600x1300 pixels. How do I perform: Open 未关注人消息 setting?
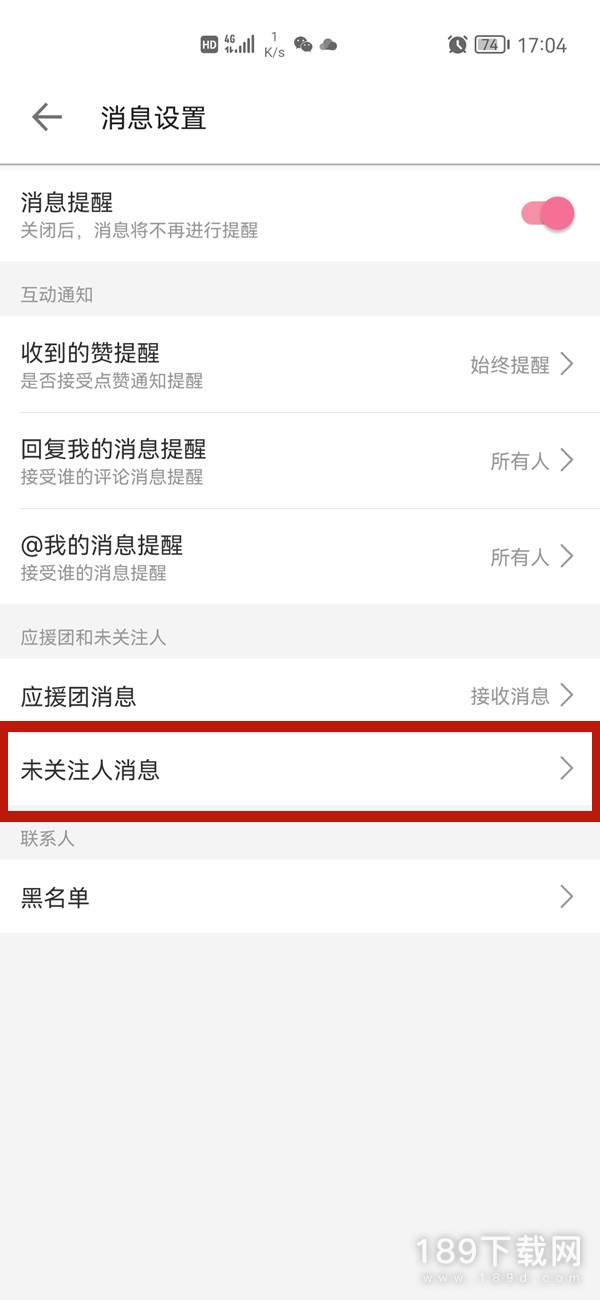click(300, 769)
